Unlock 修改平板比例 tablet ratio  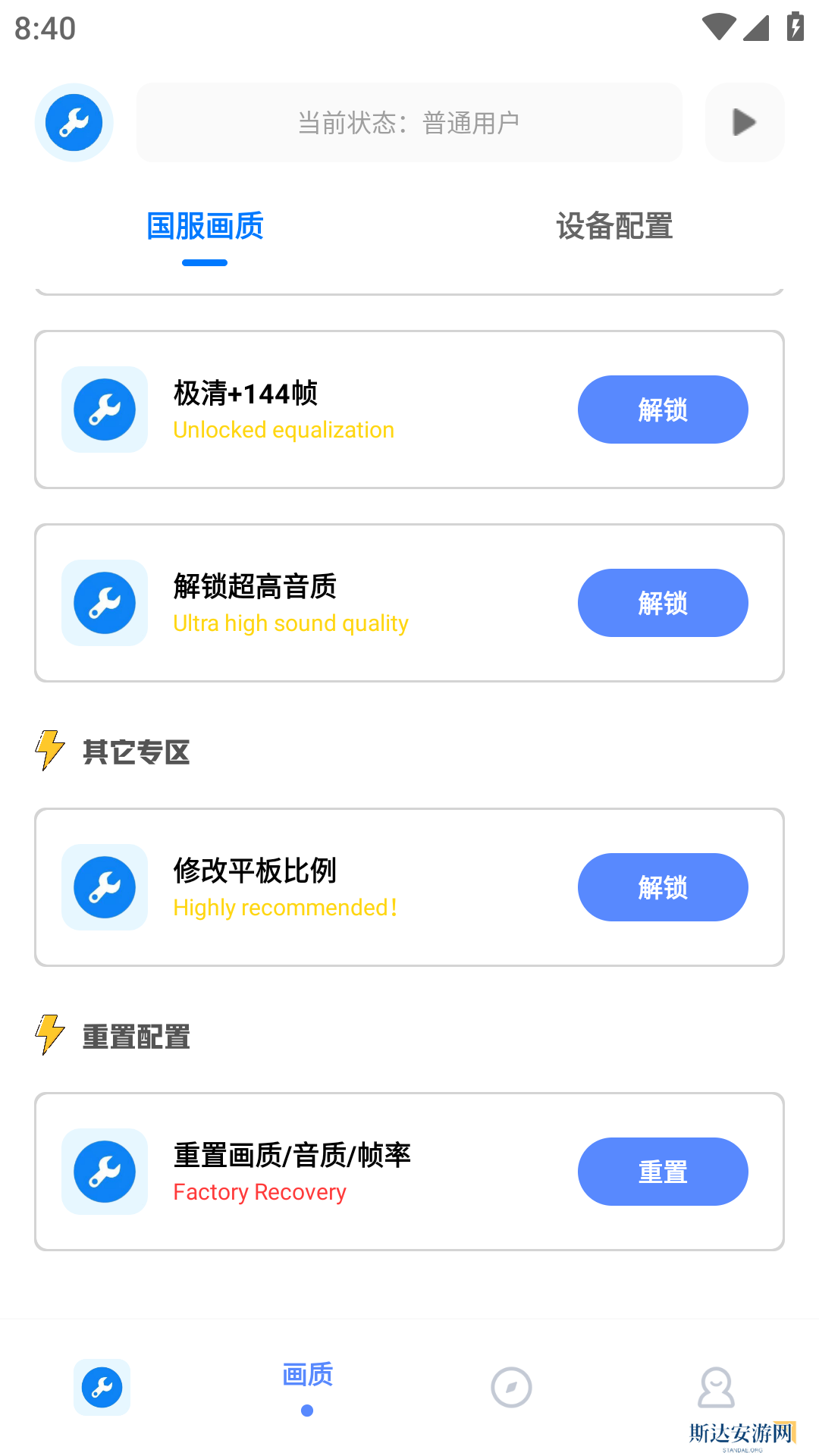[x=662, y=887]
